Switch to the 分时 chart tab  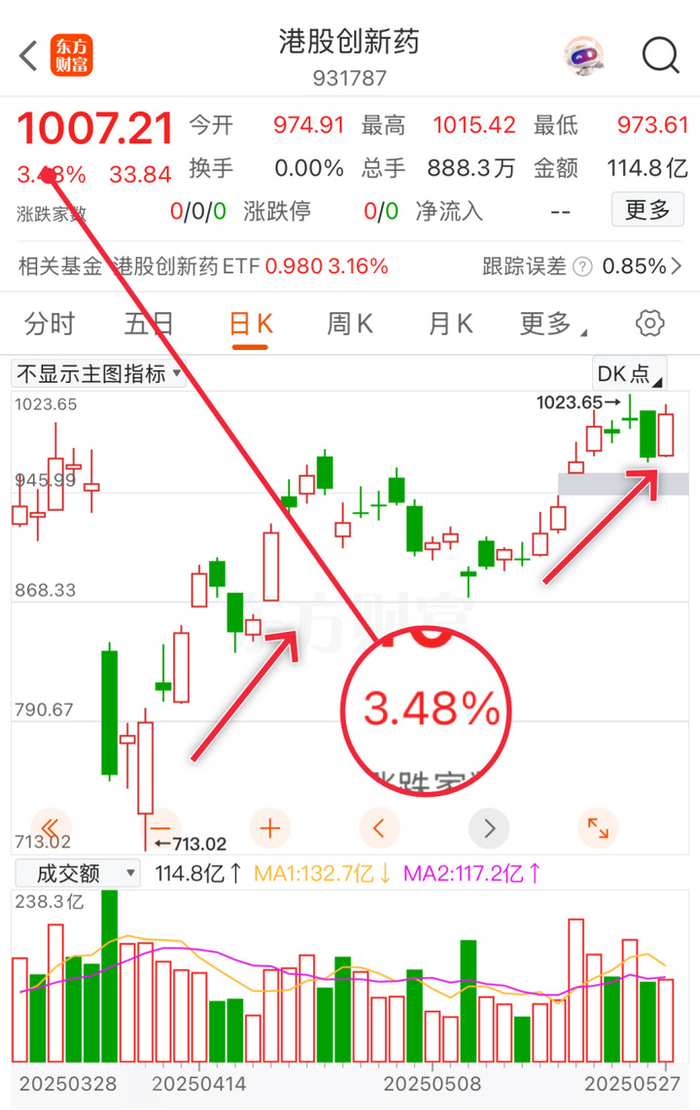coord(50,324)
